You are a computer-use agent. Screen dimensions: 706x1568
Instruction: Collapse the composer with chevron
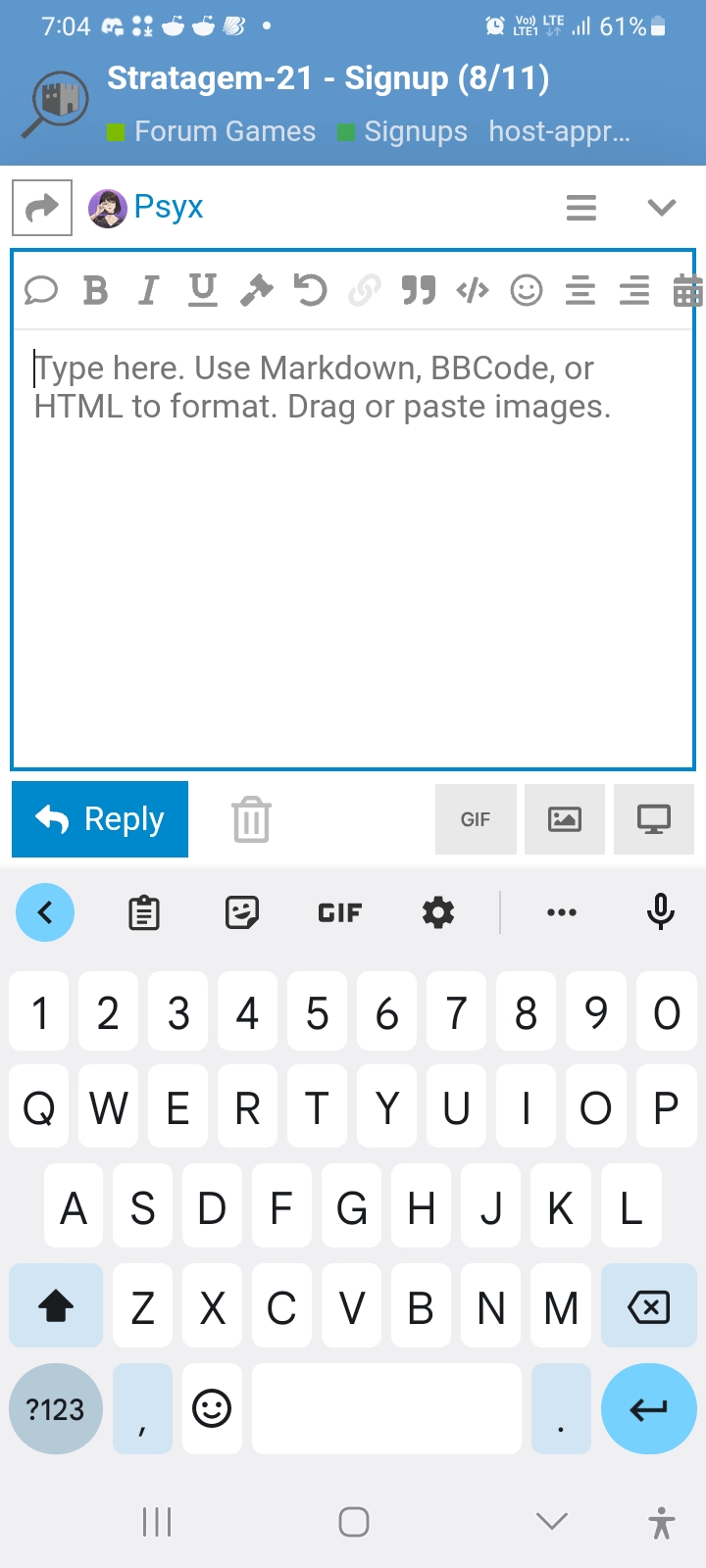(x=662, y=208)
